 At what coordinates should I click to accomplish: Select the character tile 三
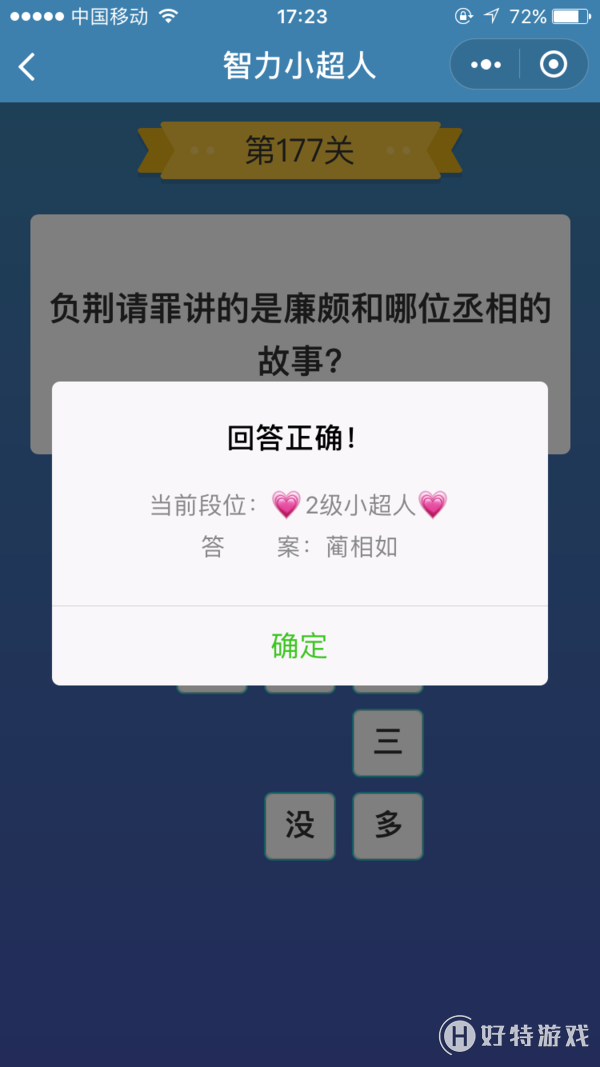pyautogui.click(x=387, y=743)
